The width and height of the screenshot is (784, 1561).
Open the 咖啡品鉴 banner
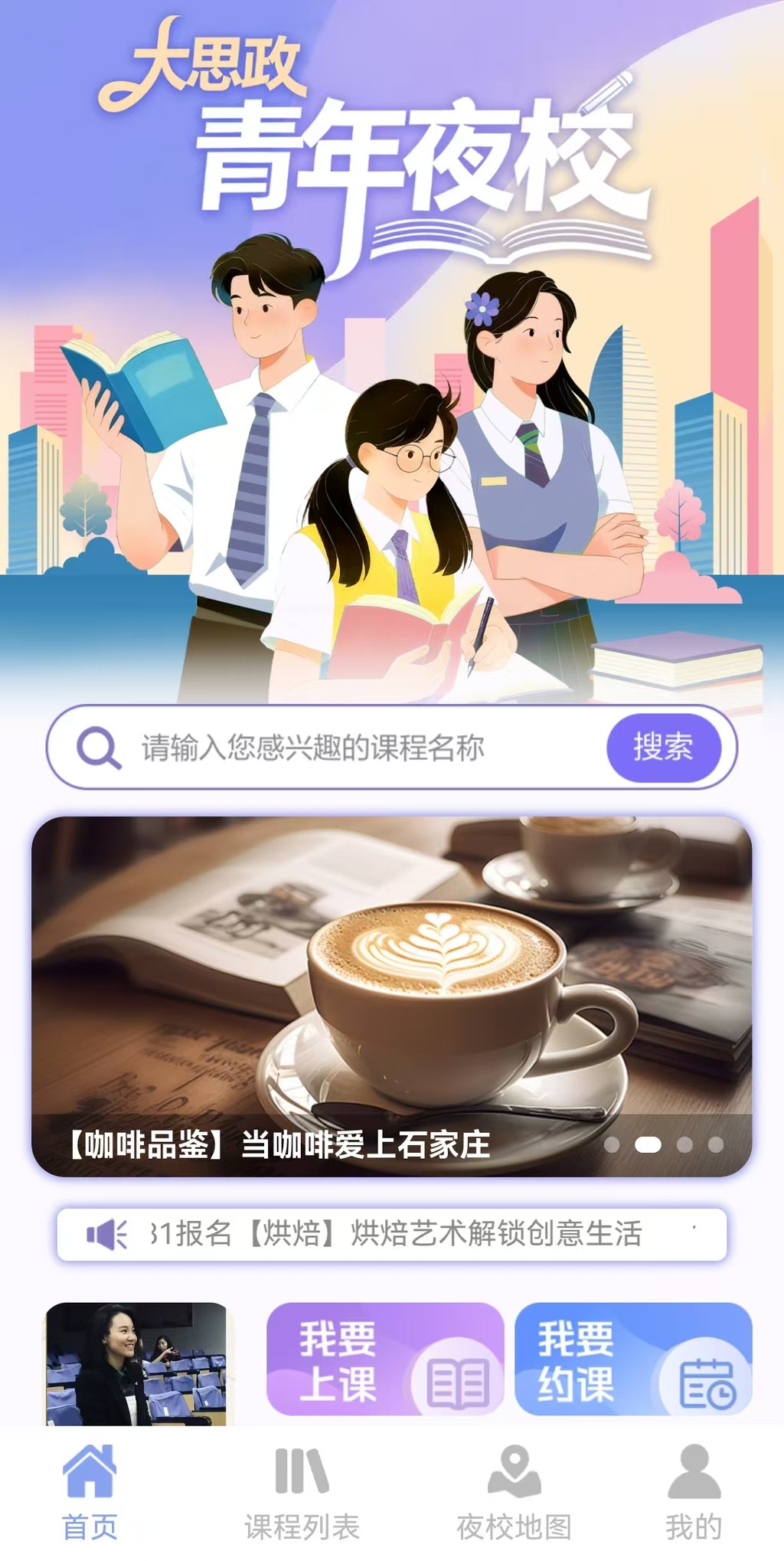pos(391,996)
